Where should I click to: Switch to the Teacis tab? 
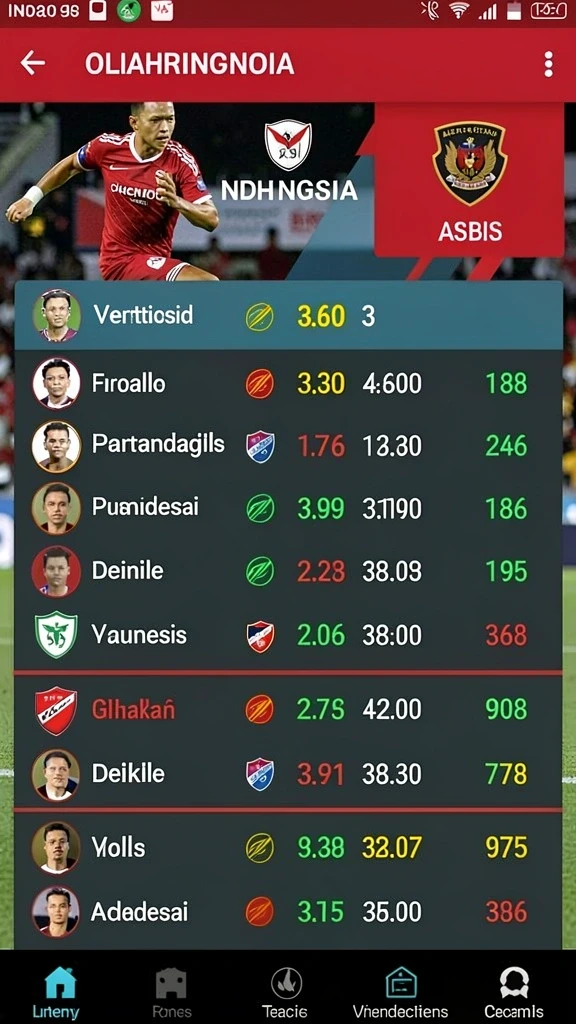(x=285, y=991)
